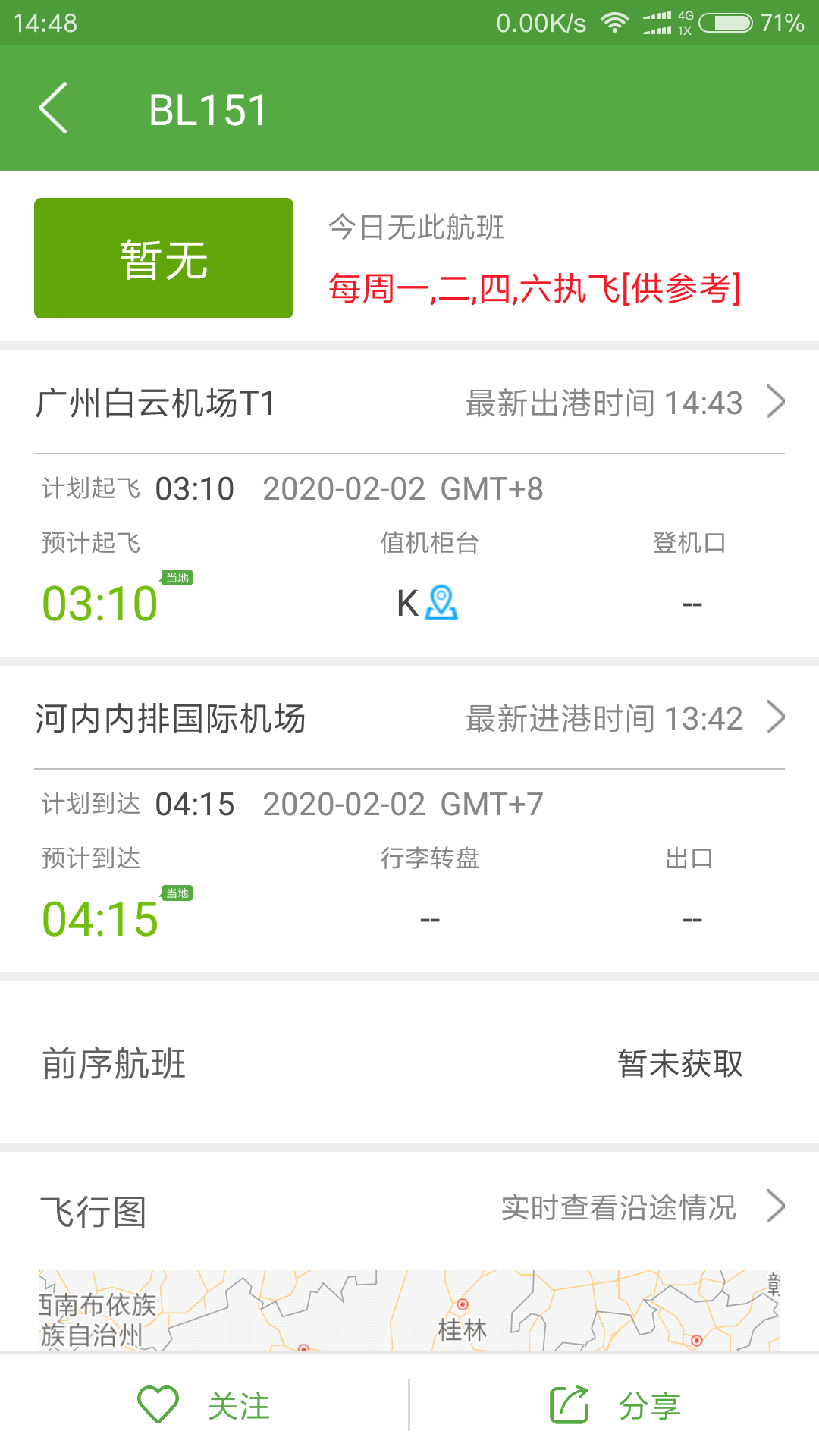
Task: Open 广州白云机场T1 departure details
Action: (409, 403)
